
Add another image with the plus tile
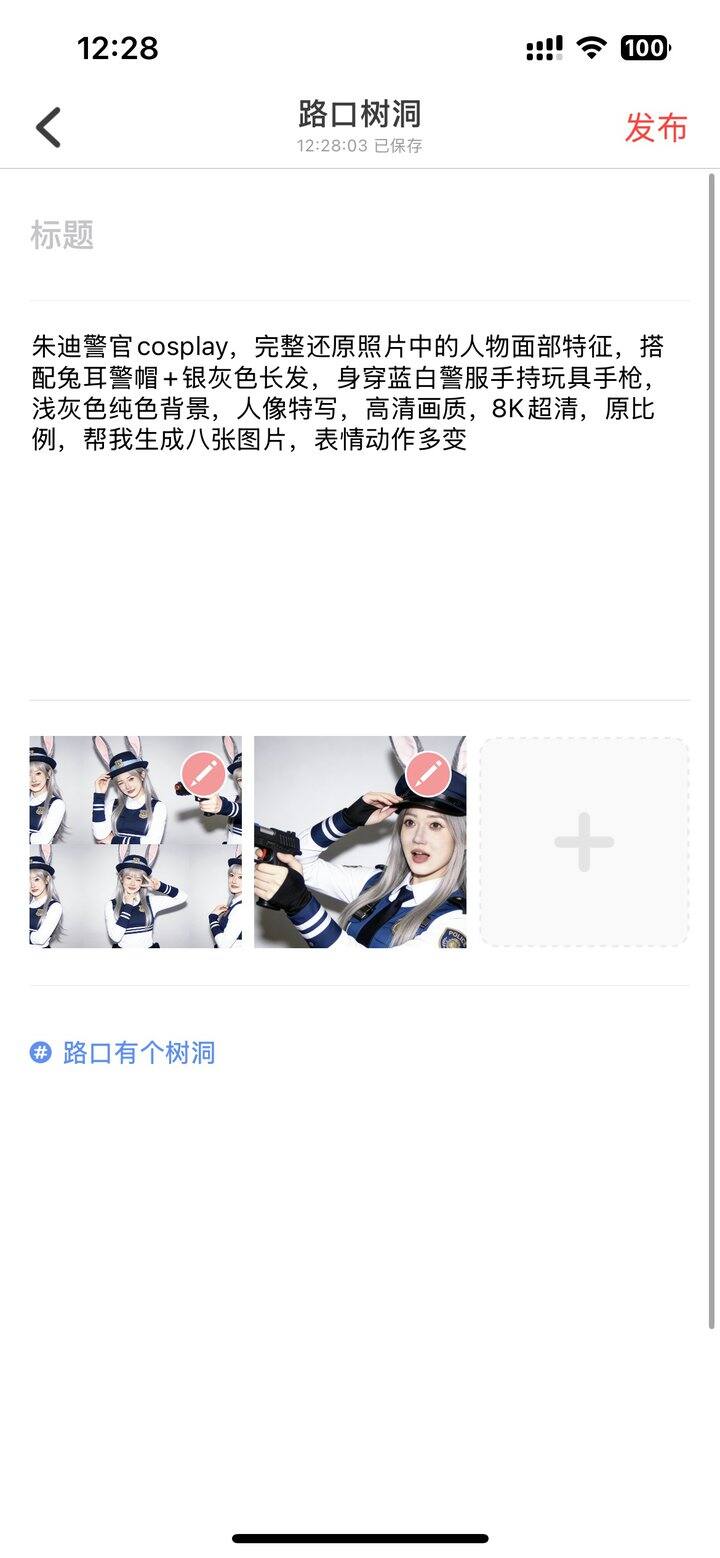point(584,842)
